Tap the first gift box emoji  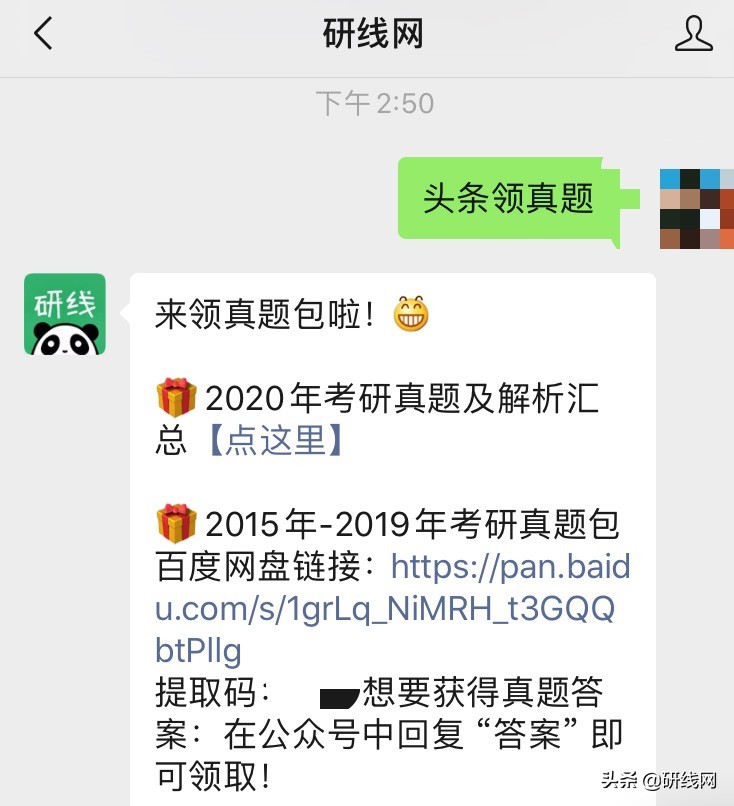tap(177, 396)
